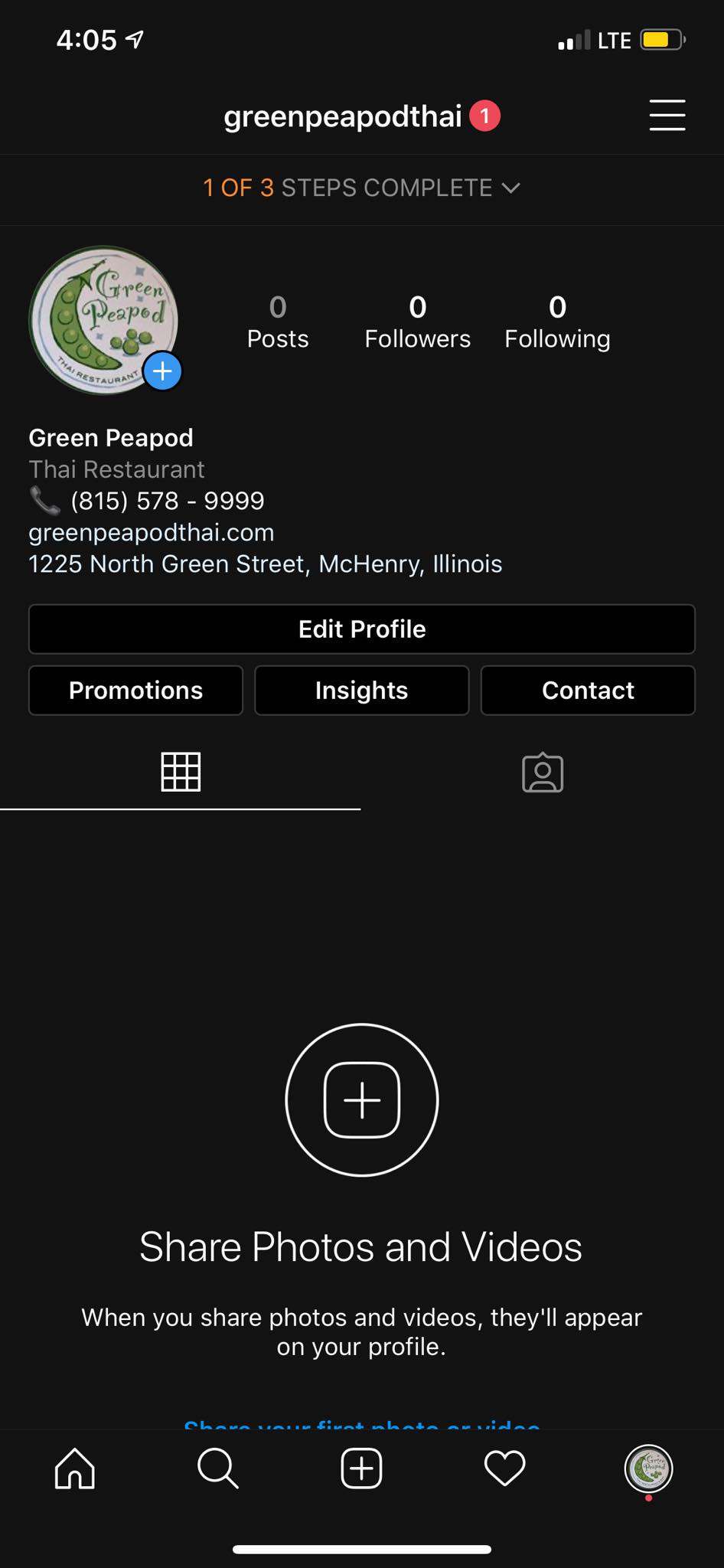The height and width of the screenshot is (1568, 724).
Task: Open Promotions
Action: tap(135, 691)
